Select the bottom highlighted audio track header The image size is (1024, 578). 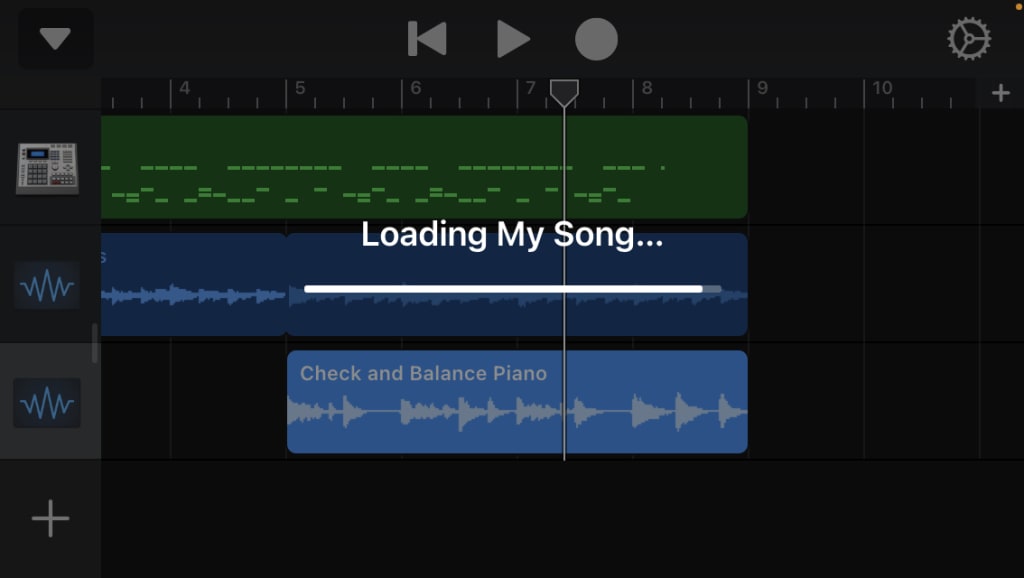tap(47, 402)
